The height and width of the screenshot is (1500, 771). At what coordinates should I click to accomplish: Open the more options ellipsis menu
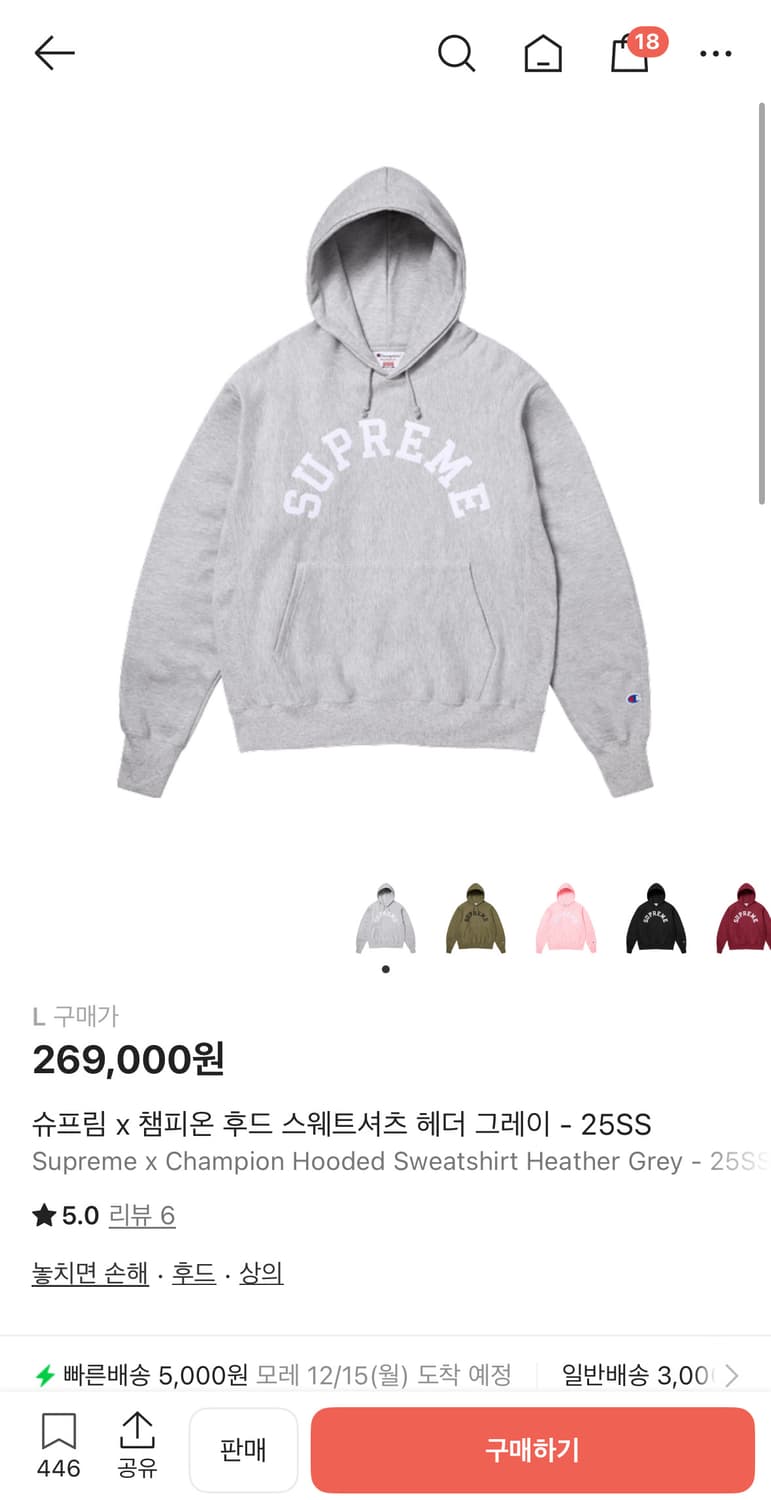click(716, 54)
